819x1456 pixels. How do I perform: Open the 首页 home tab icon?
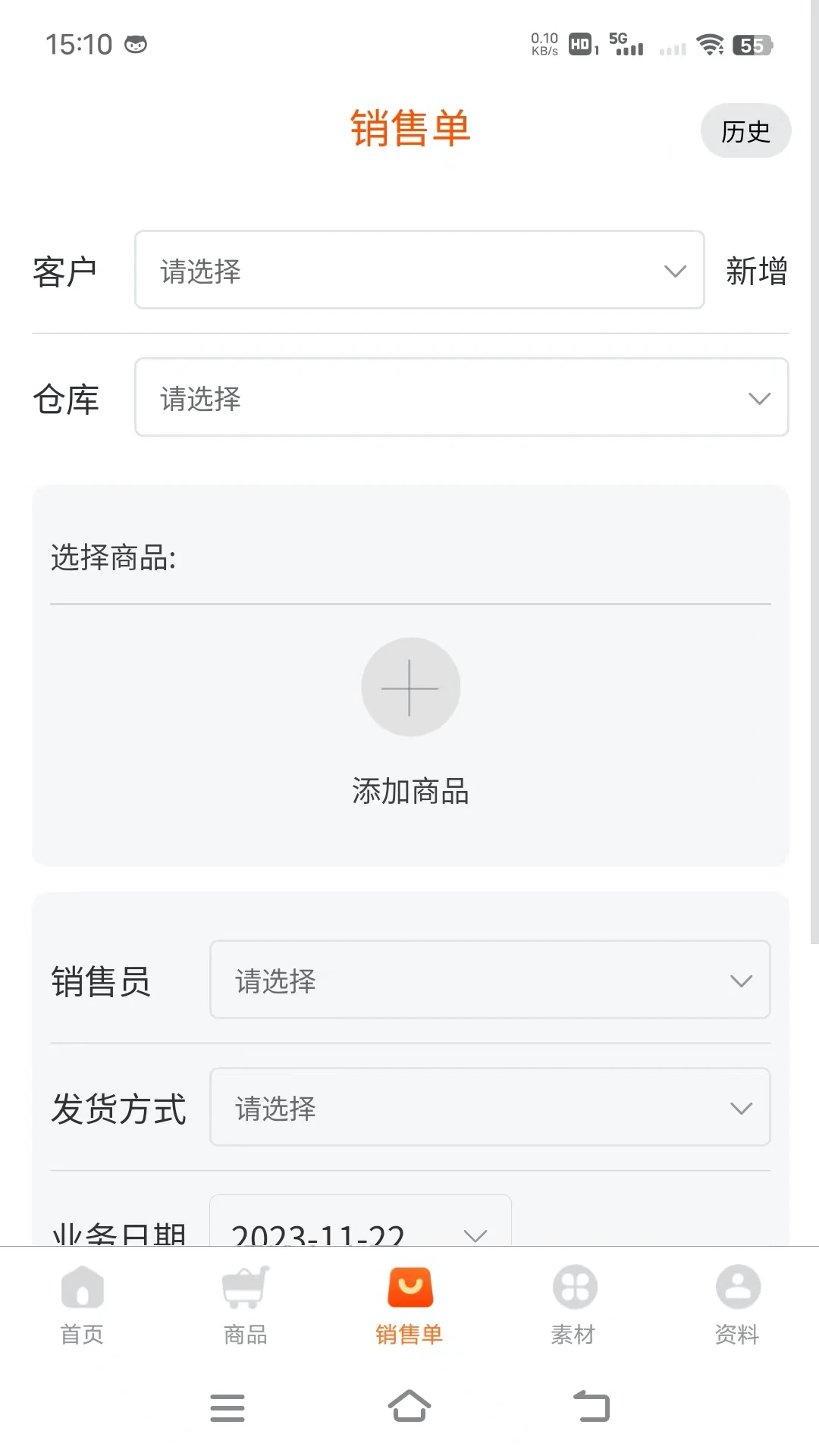coord(82,1287)
